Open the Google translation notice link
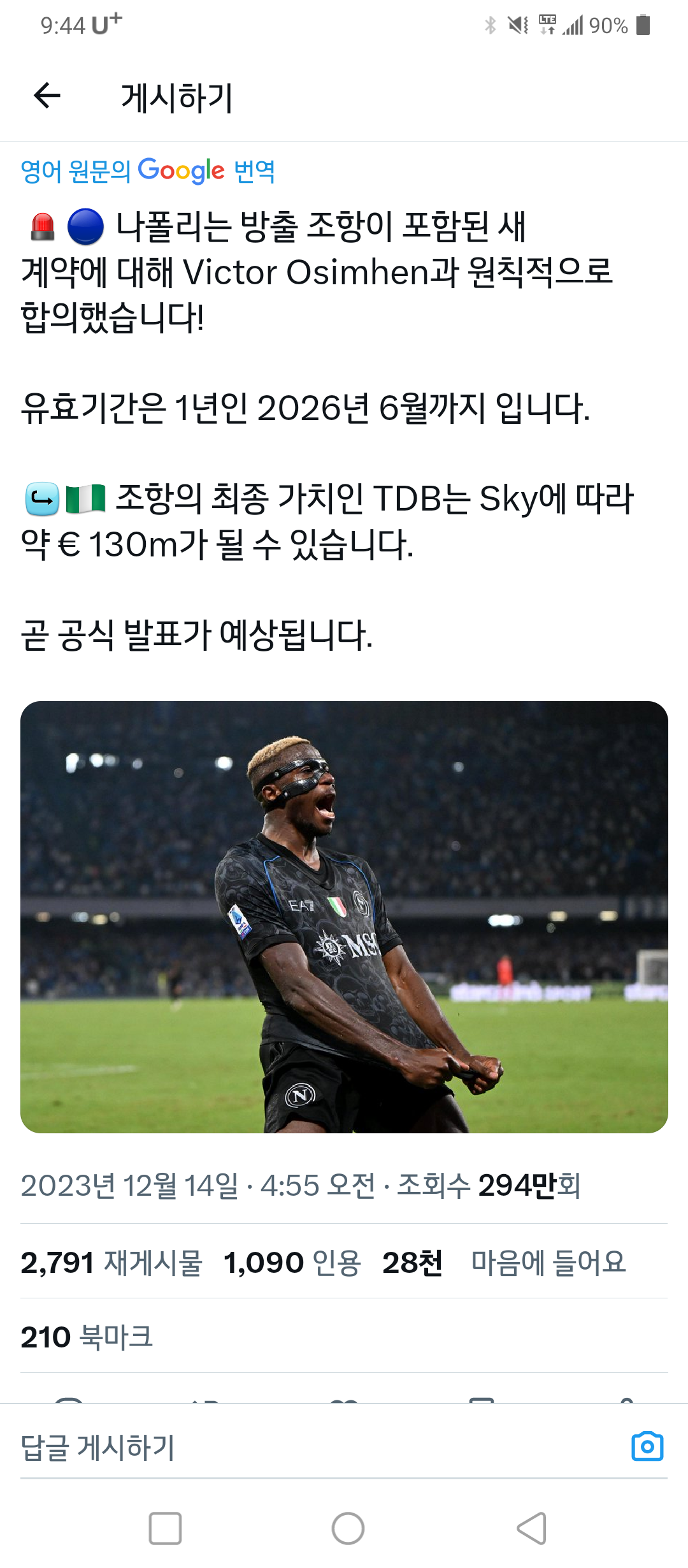The image size is (688, 1568). [x=148, y=171]
